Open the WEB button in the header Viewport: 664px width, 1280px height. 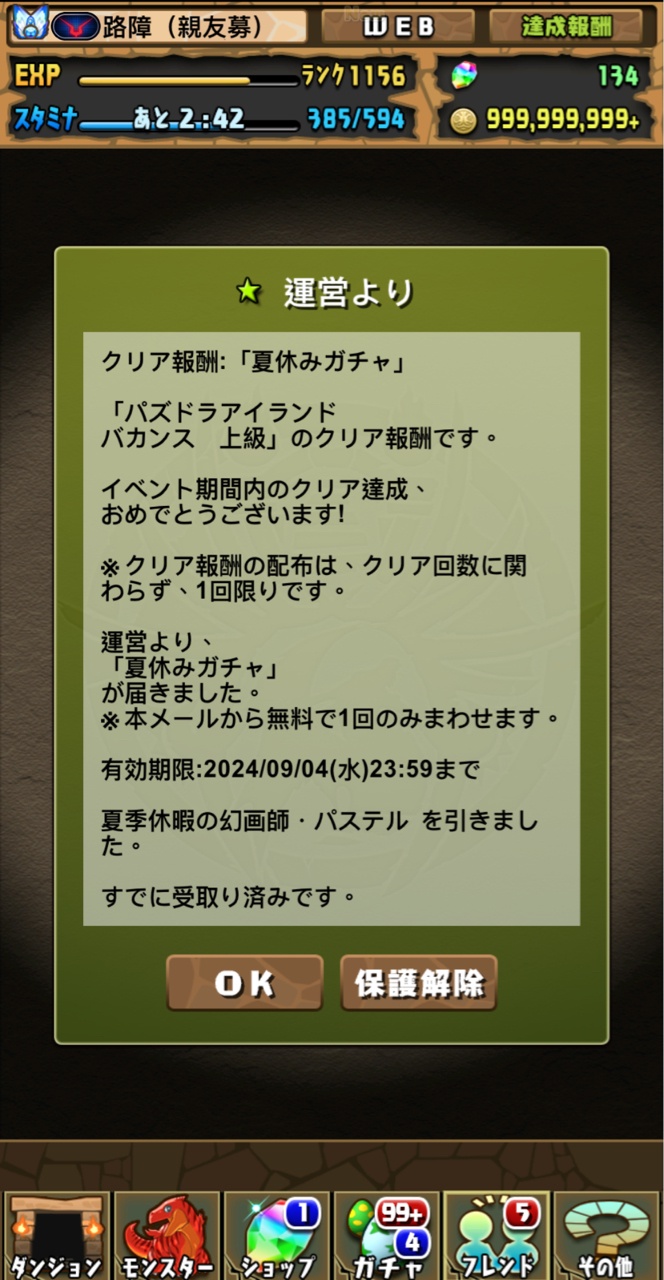tap(398, 26)
